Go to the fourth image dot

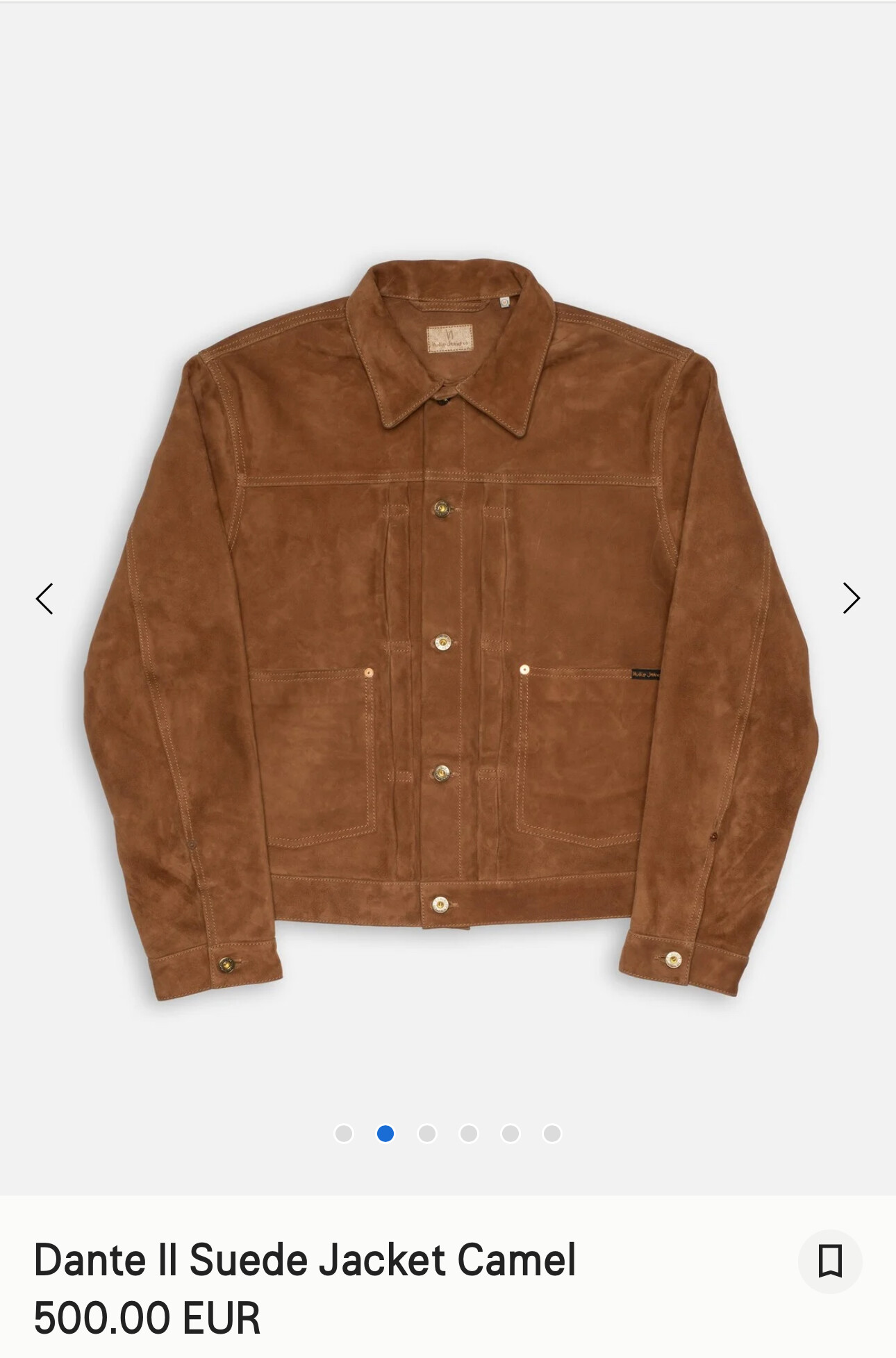pos(469,1134)
